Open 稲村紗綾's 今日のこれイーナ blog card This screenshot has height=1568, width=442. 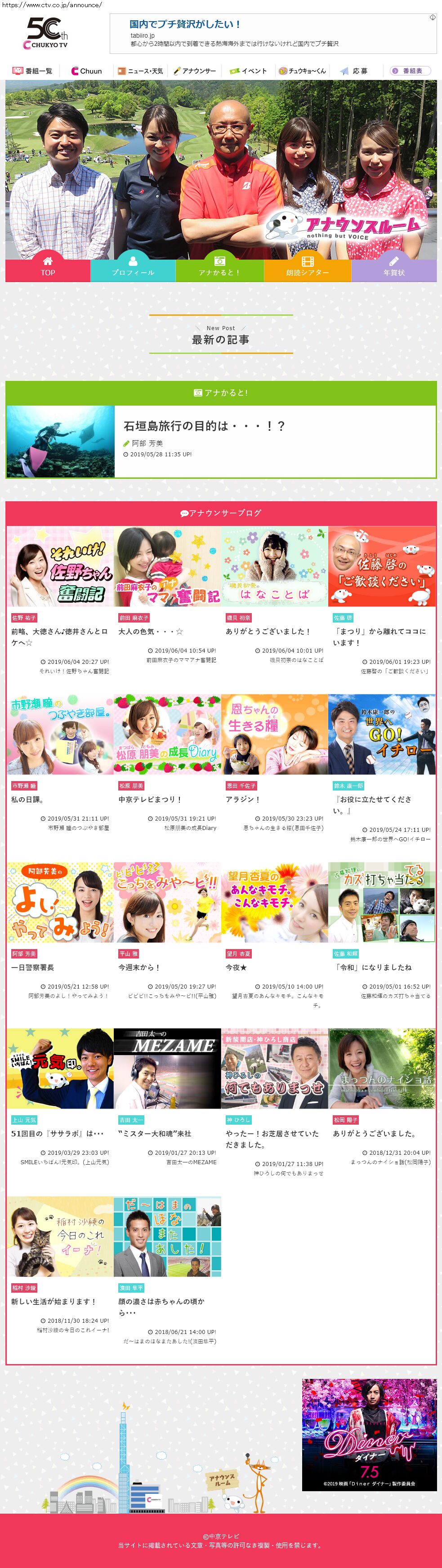(60, 1236)
